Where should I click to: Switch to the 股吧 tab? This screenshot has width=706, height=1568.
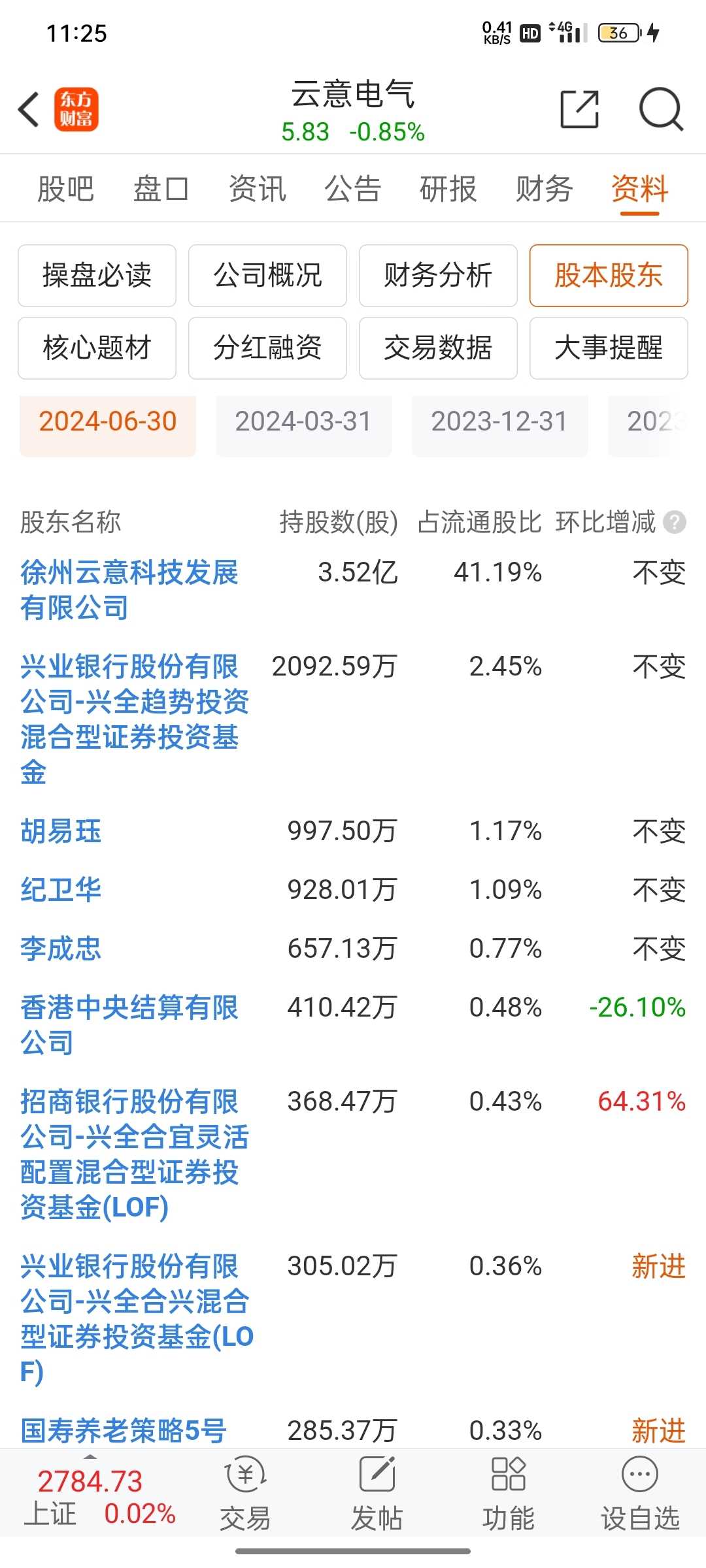point(65,189)
